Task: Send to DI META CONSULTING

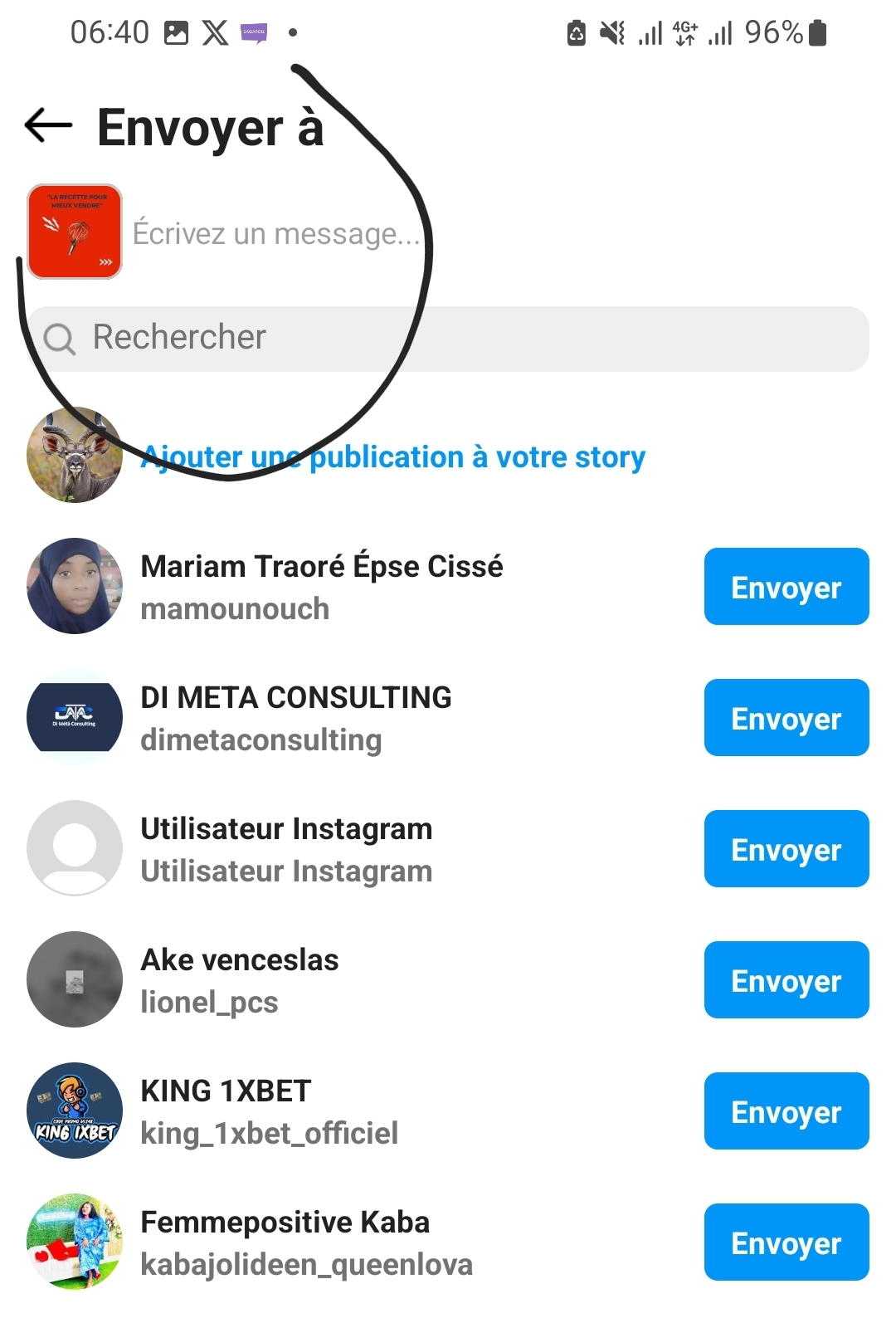Action: click(786, 718)
